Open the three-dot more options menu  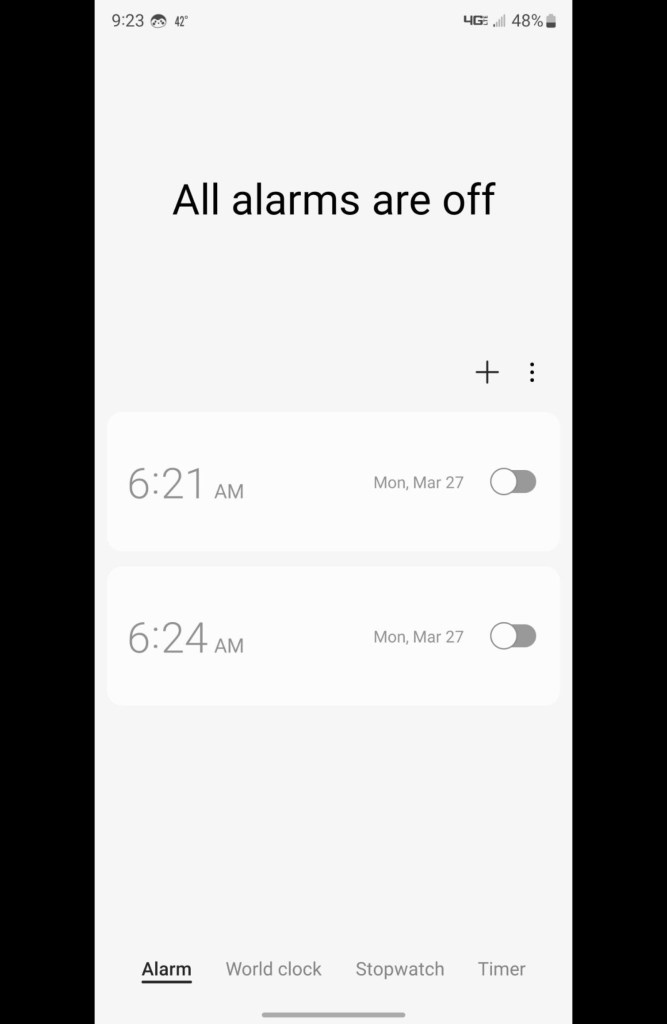click(x=532, y=373)
